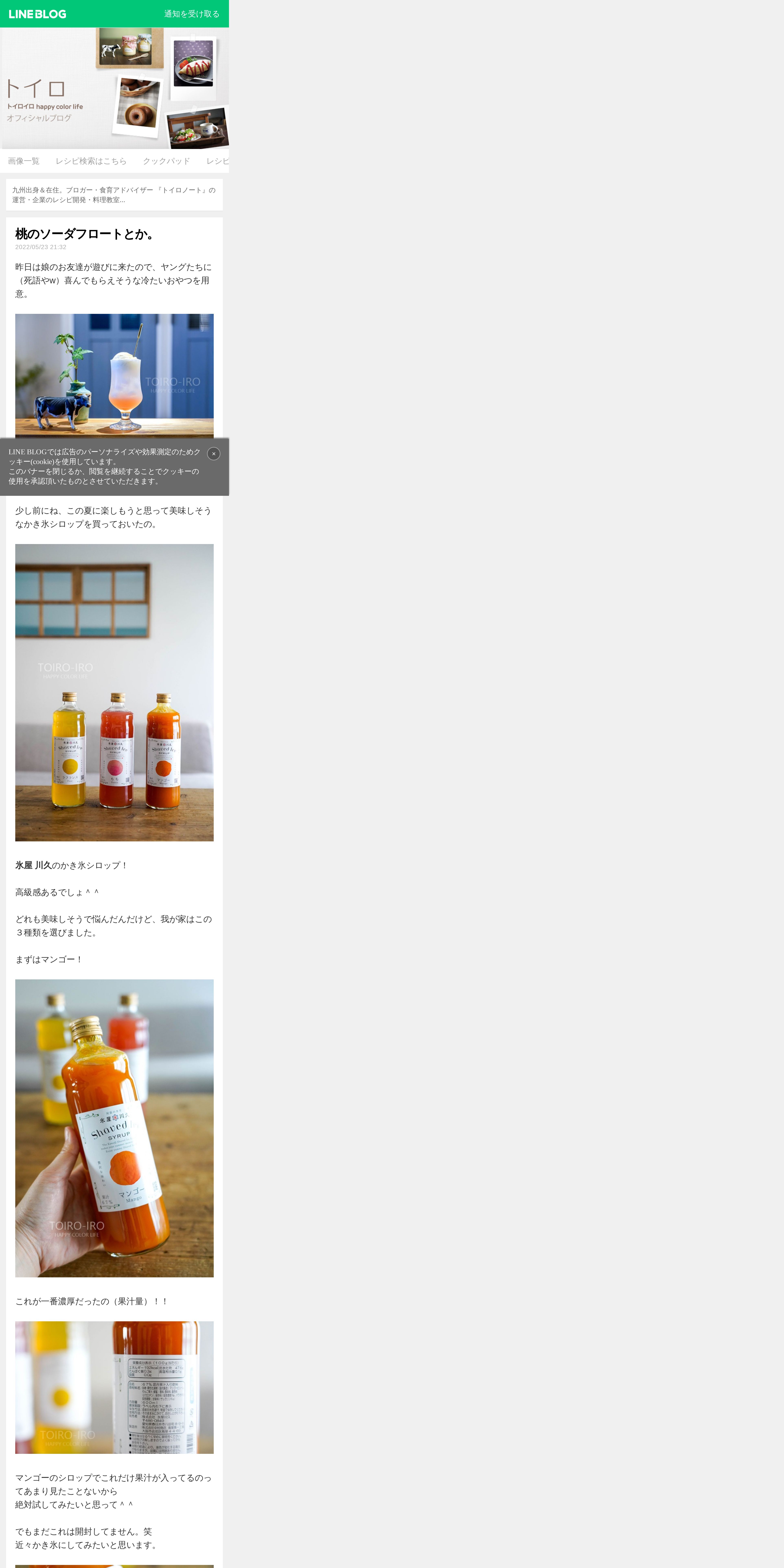Tap the トイロ blog header banner

(x=114, y=88)
